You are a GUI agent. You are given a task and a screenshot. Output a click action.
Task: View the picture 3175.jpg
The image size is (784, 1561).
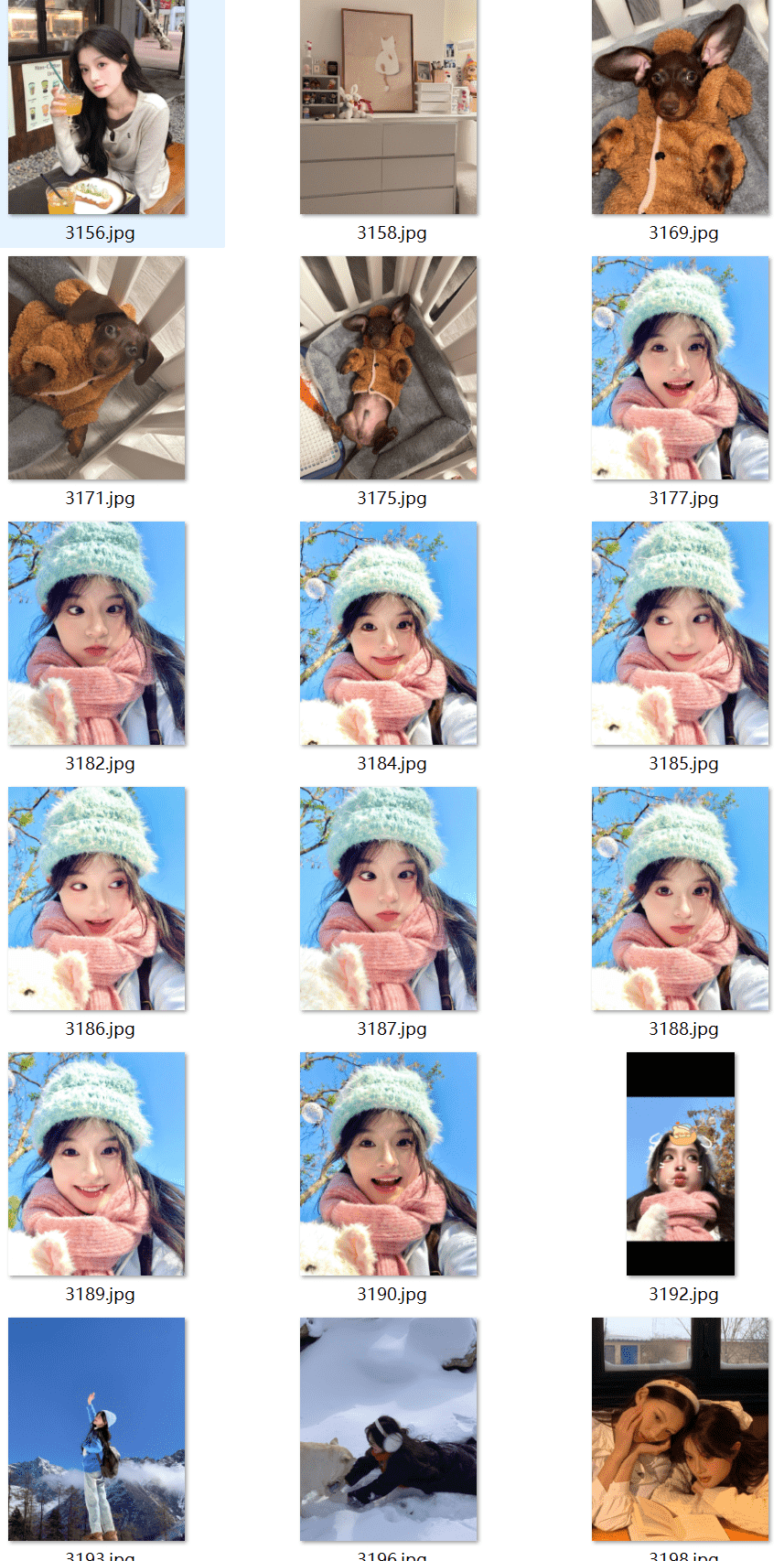pyautogui.click(x=389, y=368)
